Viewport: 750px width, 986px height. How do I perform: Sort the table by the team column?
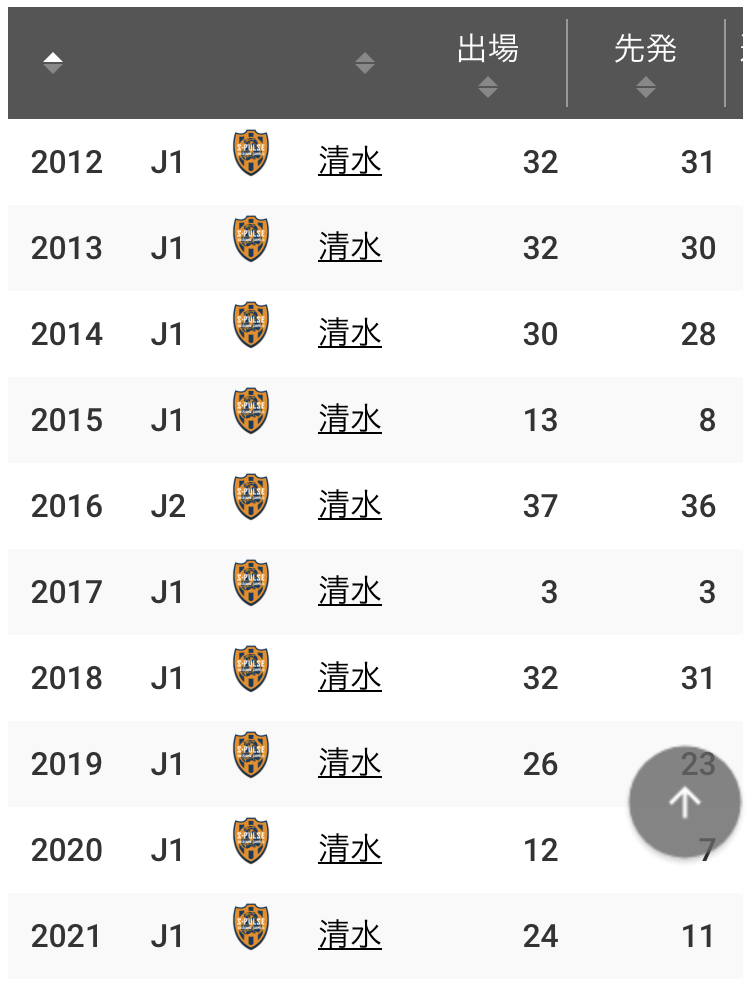click(x=365, y=63)
